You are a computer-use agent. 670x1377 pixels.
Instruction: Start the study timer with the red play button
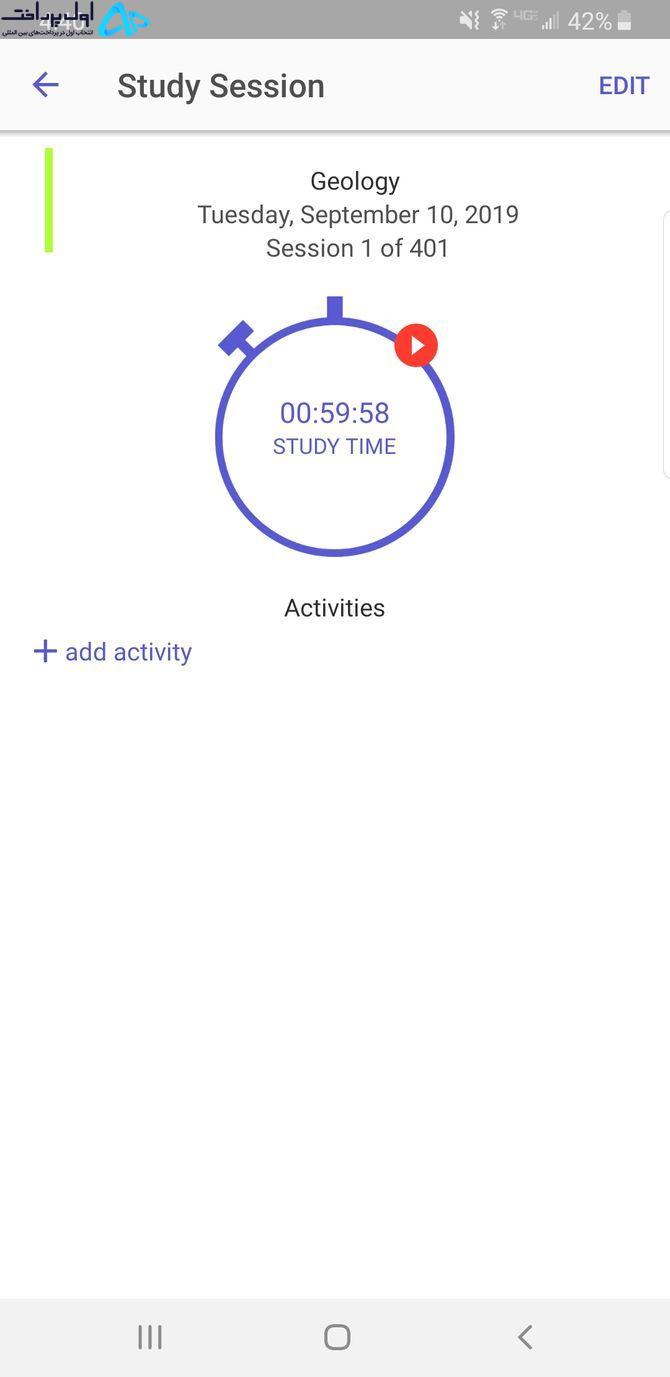click(416, 345)
